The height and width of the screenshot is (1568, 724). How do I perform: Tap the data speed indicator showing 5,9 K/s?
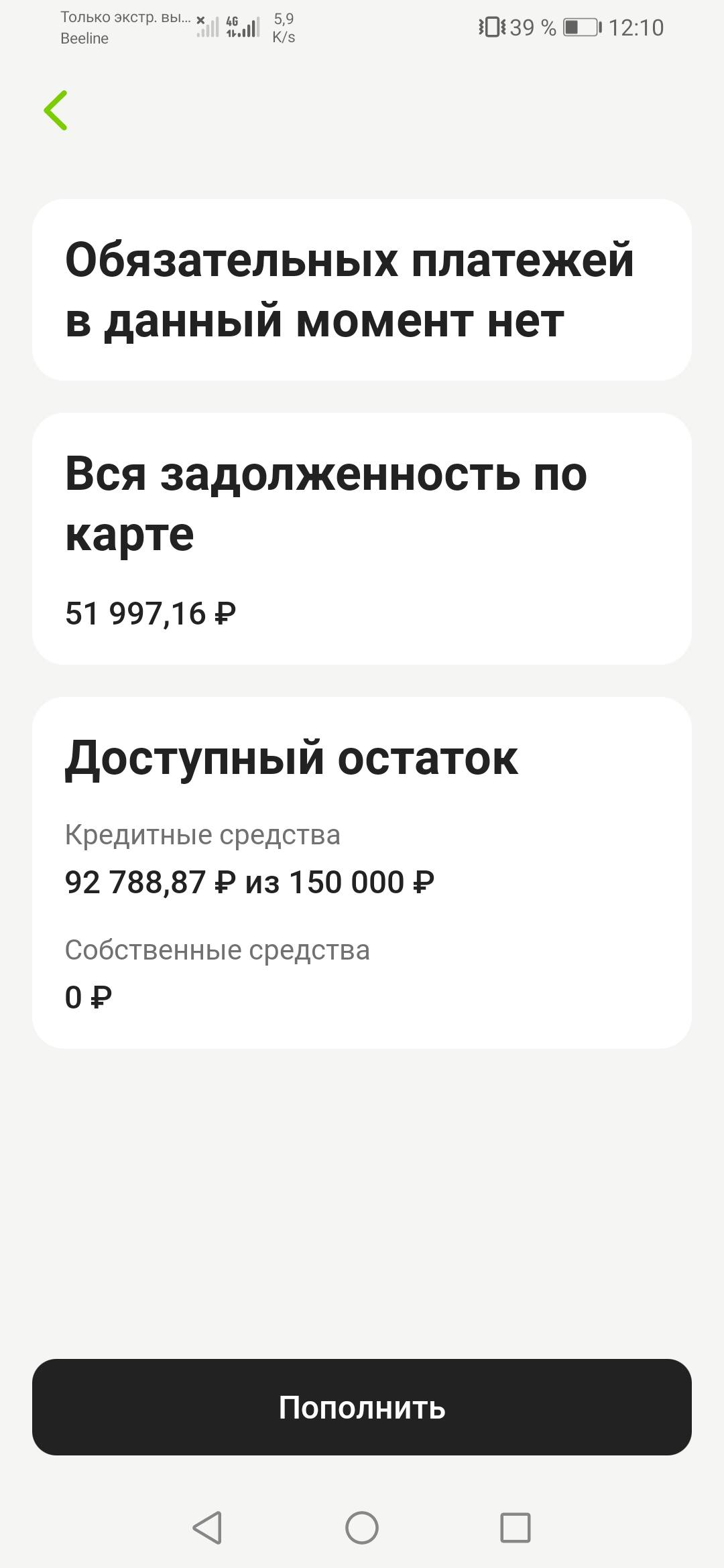point(282,27)
